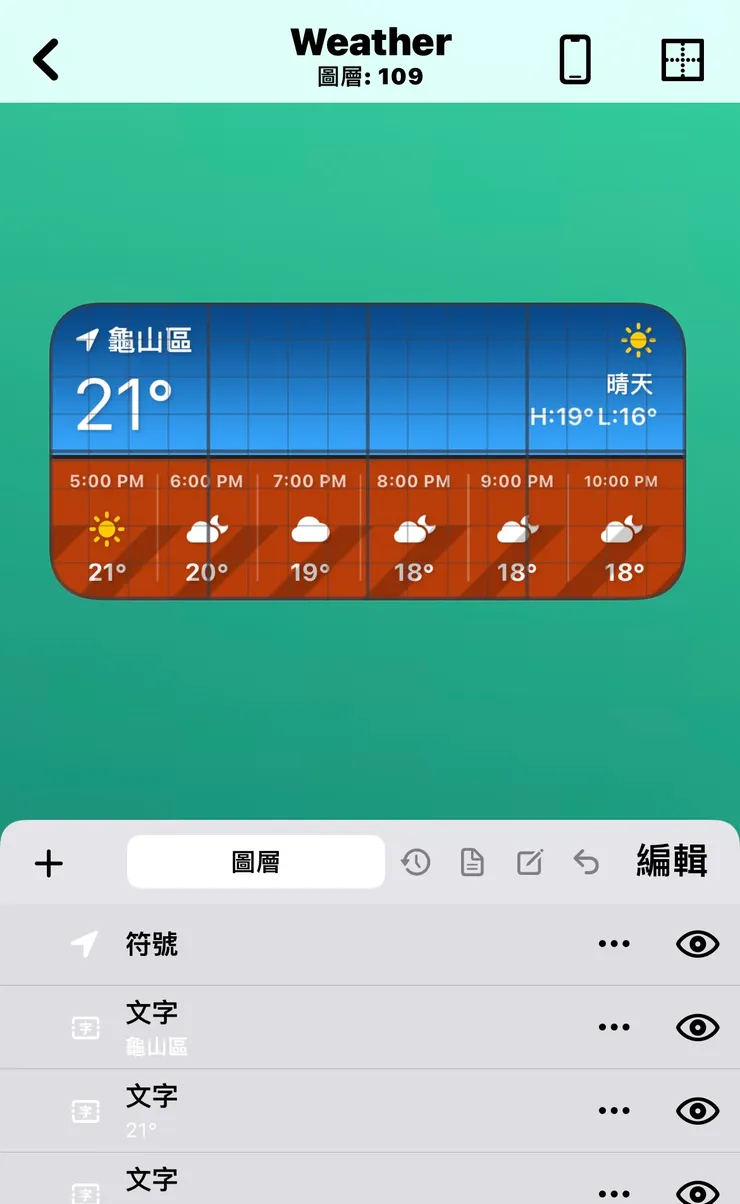Navigate back with the left arrow
The width and height of the screenshot is (740, 1204).
point(44,59)
